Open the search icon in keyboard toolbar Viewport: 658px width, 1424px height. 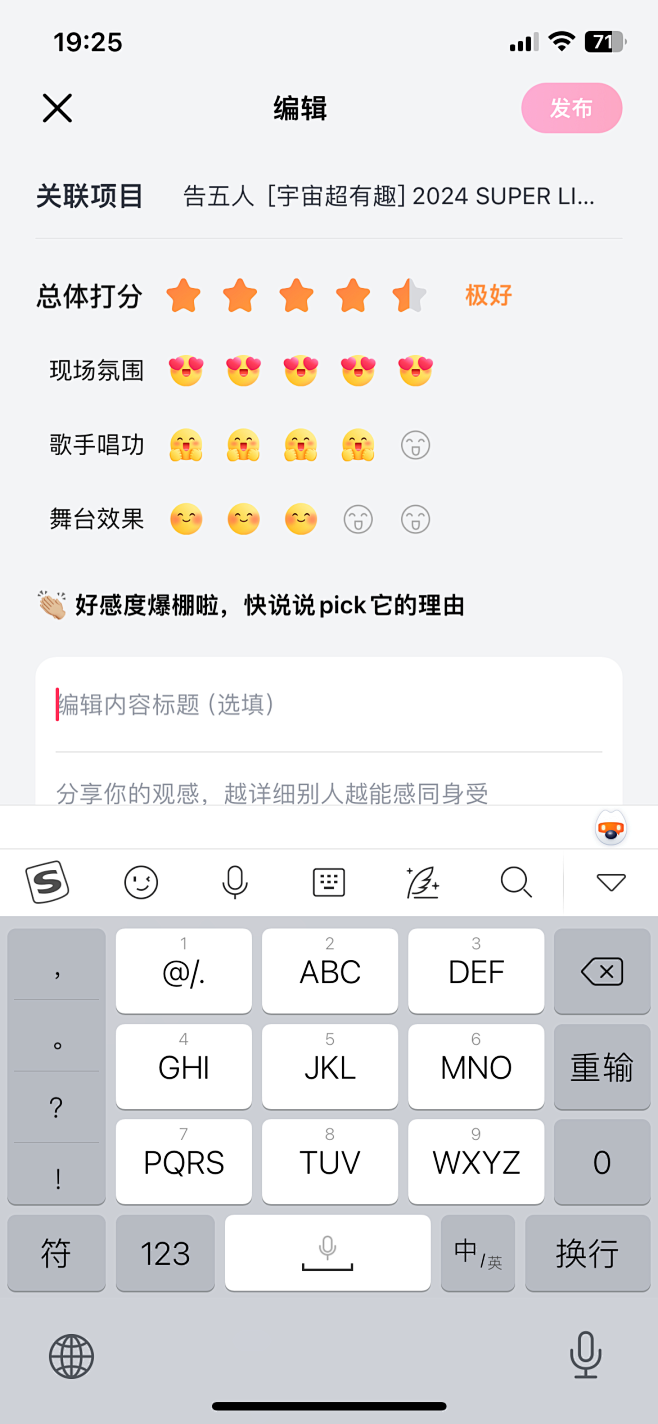point(516,882)
